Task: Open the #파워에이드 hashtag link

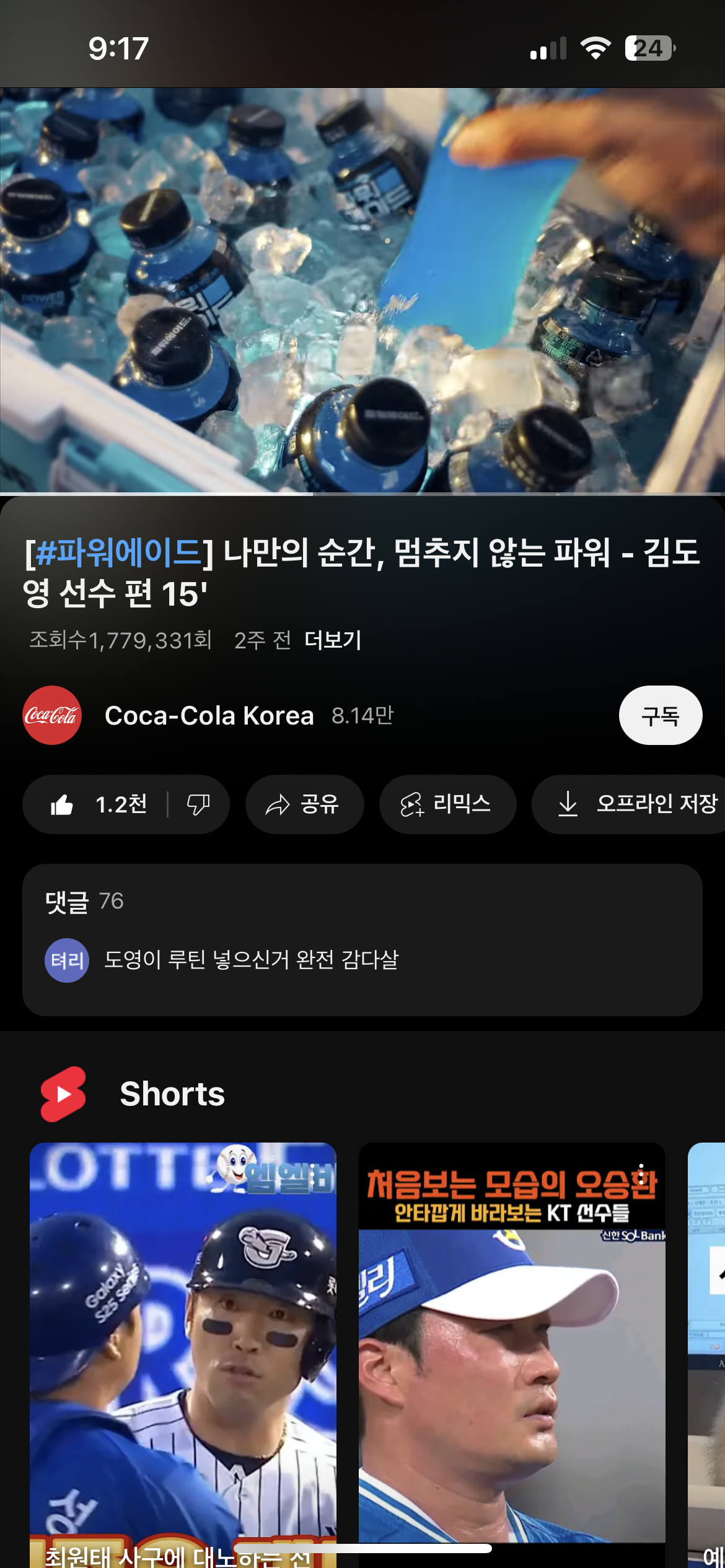Action: point(118,552)
